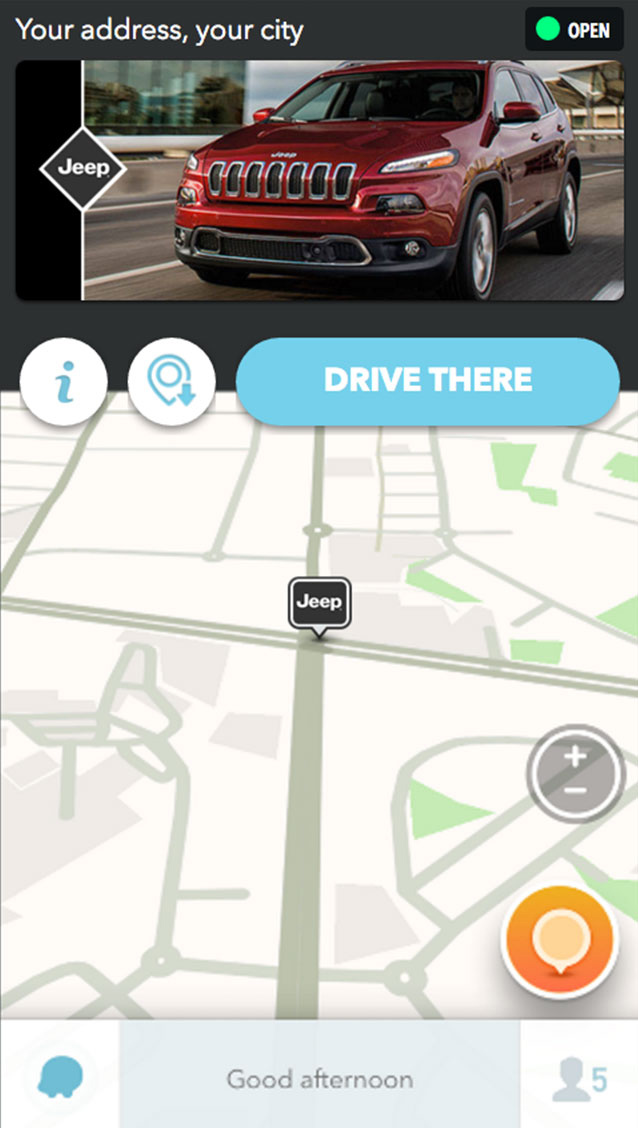Open the orange report button
The image size is (638, 1128).
pos(560,942)
